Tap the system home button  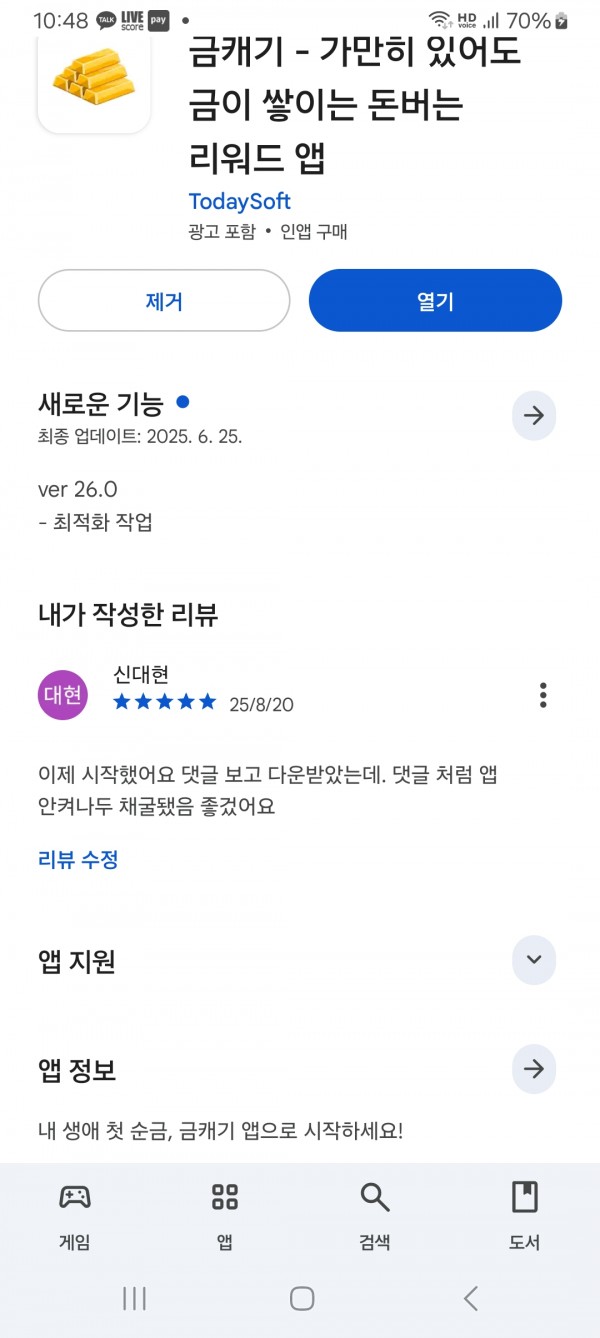pyautogui.click(x=301, y=1298)
